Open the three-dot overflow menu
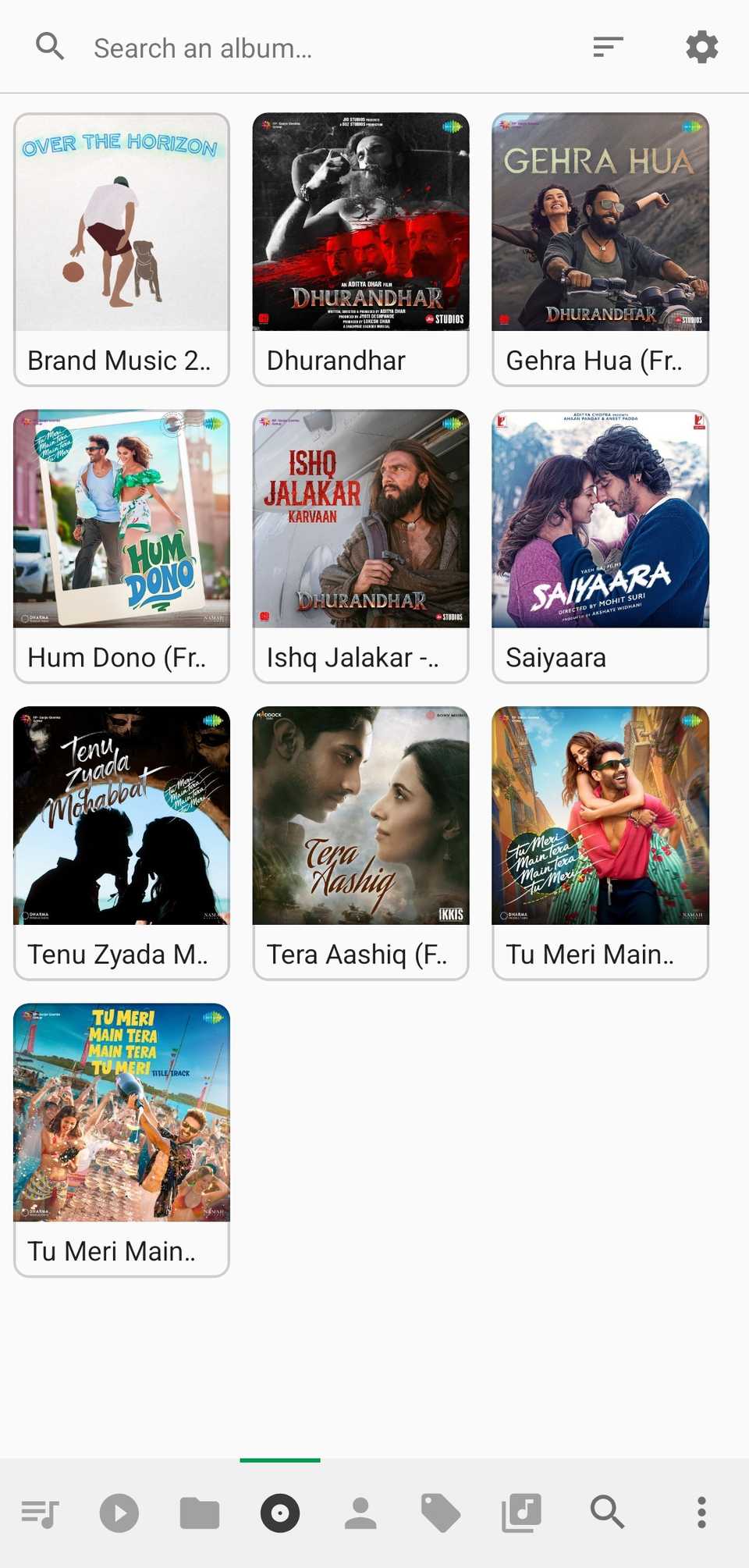The width and height of the screenshot is (749, 1568). tap(701, 1513)
